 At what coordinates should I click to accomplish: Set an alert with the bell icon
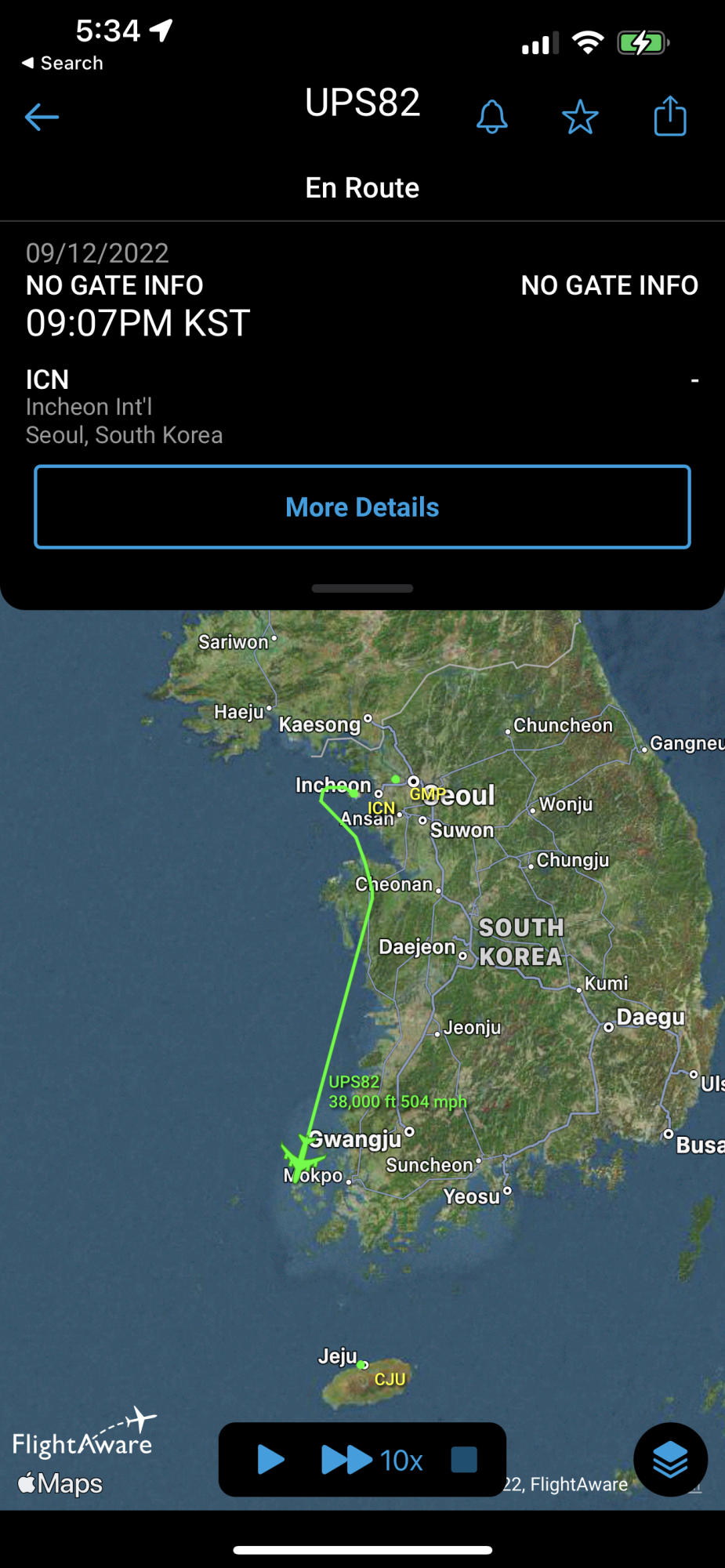click(491, 118)
